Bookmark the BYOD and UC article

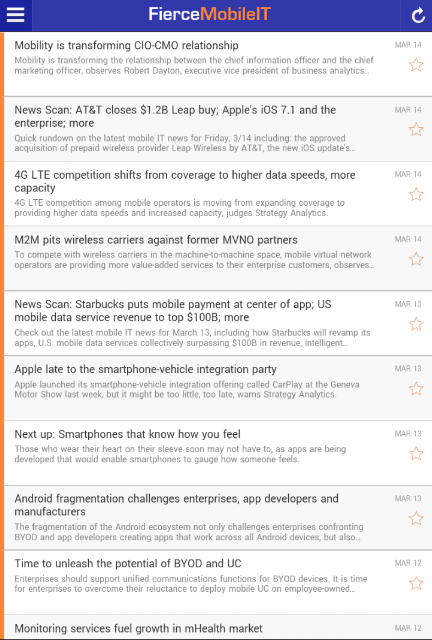coord(416,583)
